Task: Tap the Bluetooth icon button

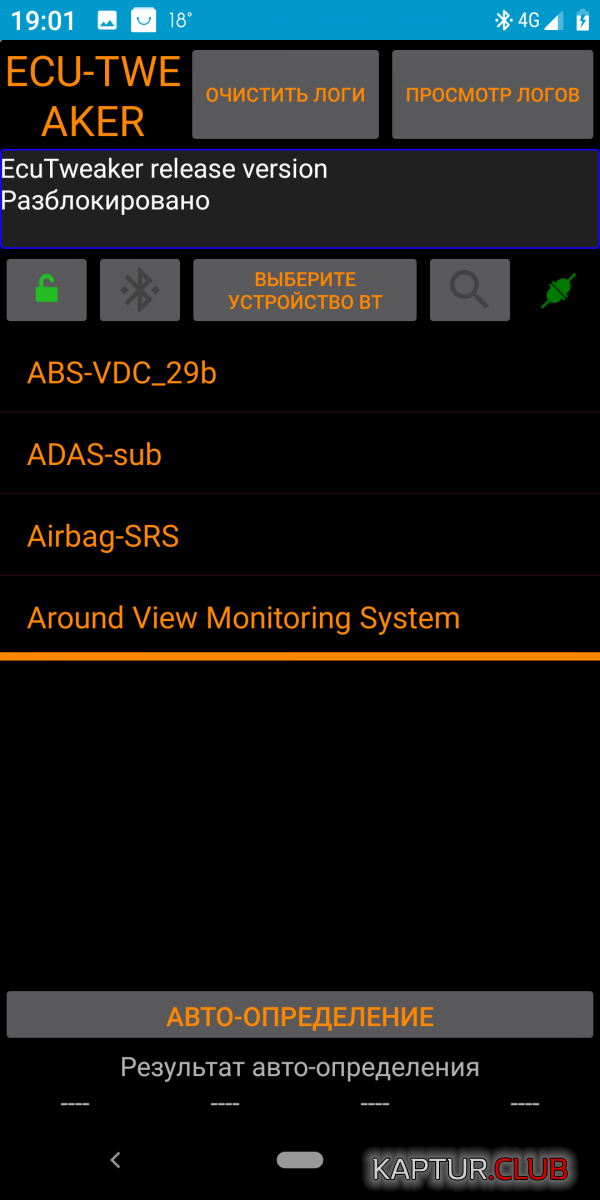Action: [x=140, y=290]
